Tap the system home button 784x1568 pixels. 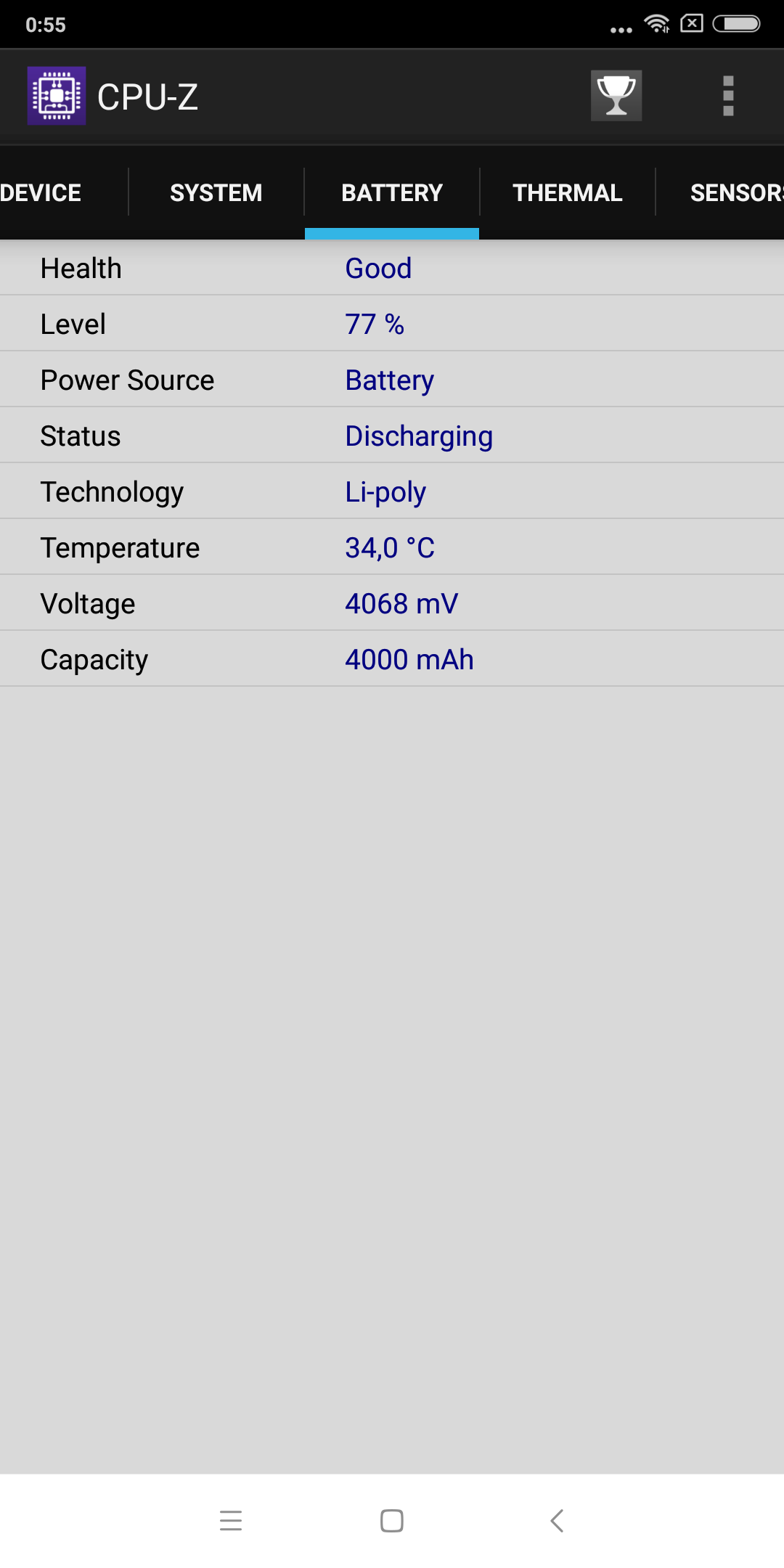click(392, 1521)
